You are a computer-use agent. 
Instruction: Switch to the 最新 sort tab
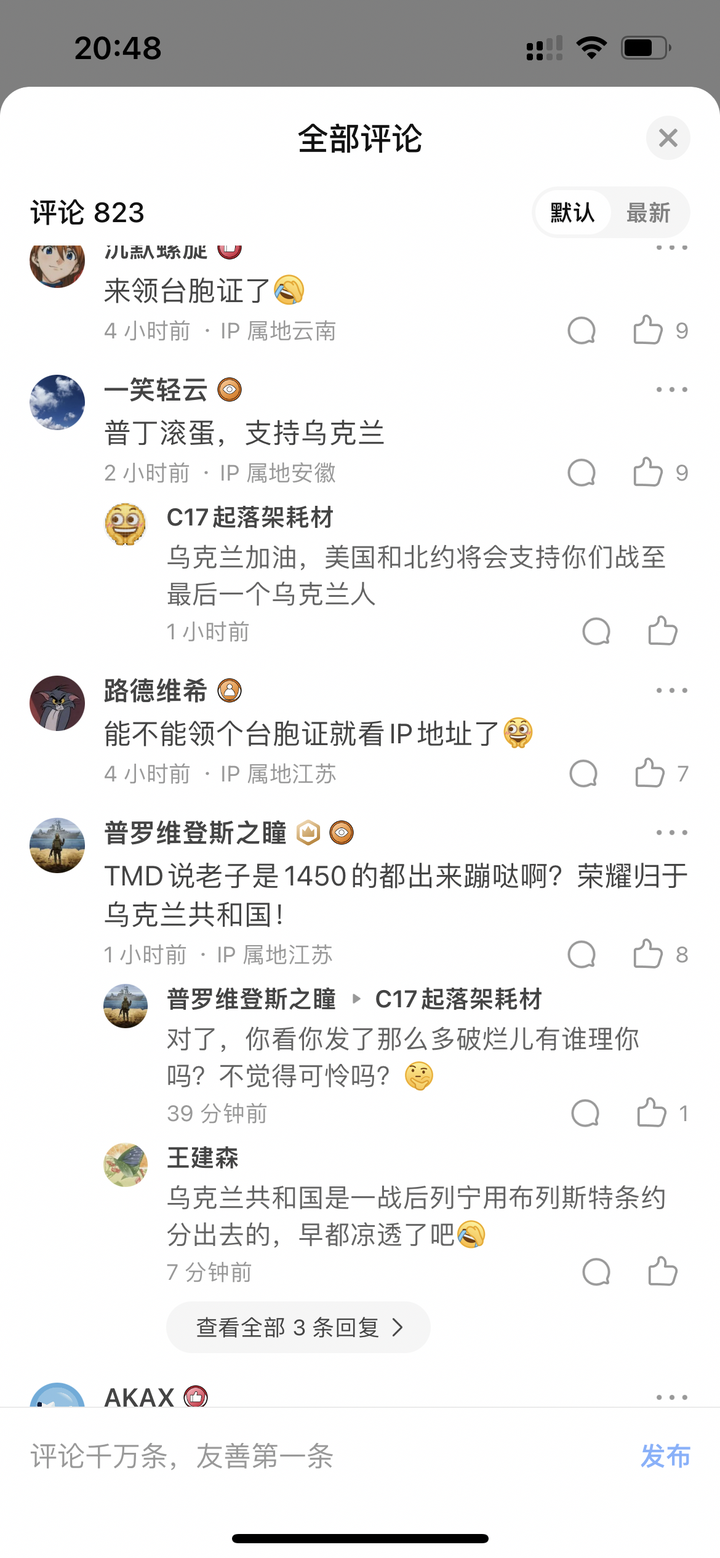click(648, 212)
